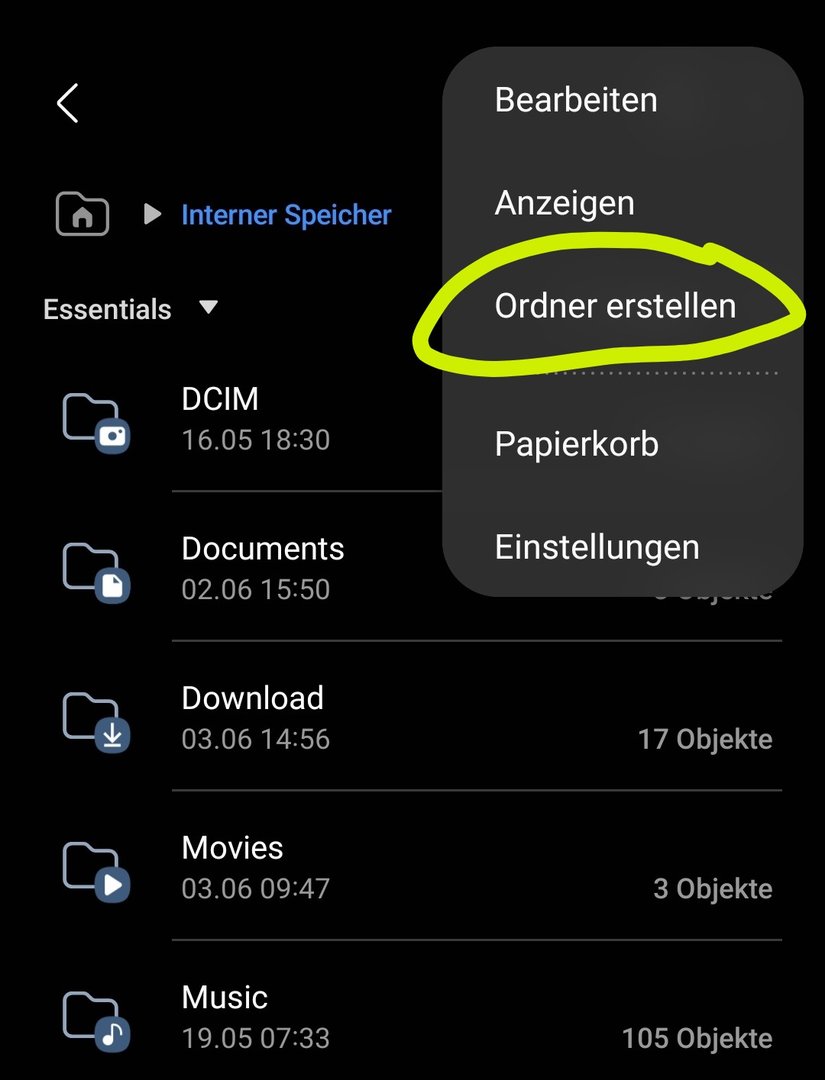Open the Music folder

pos(225,1015)
